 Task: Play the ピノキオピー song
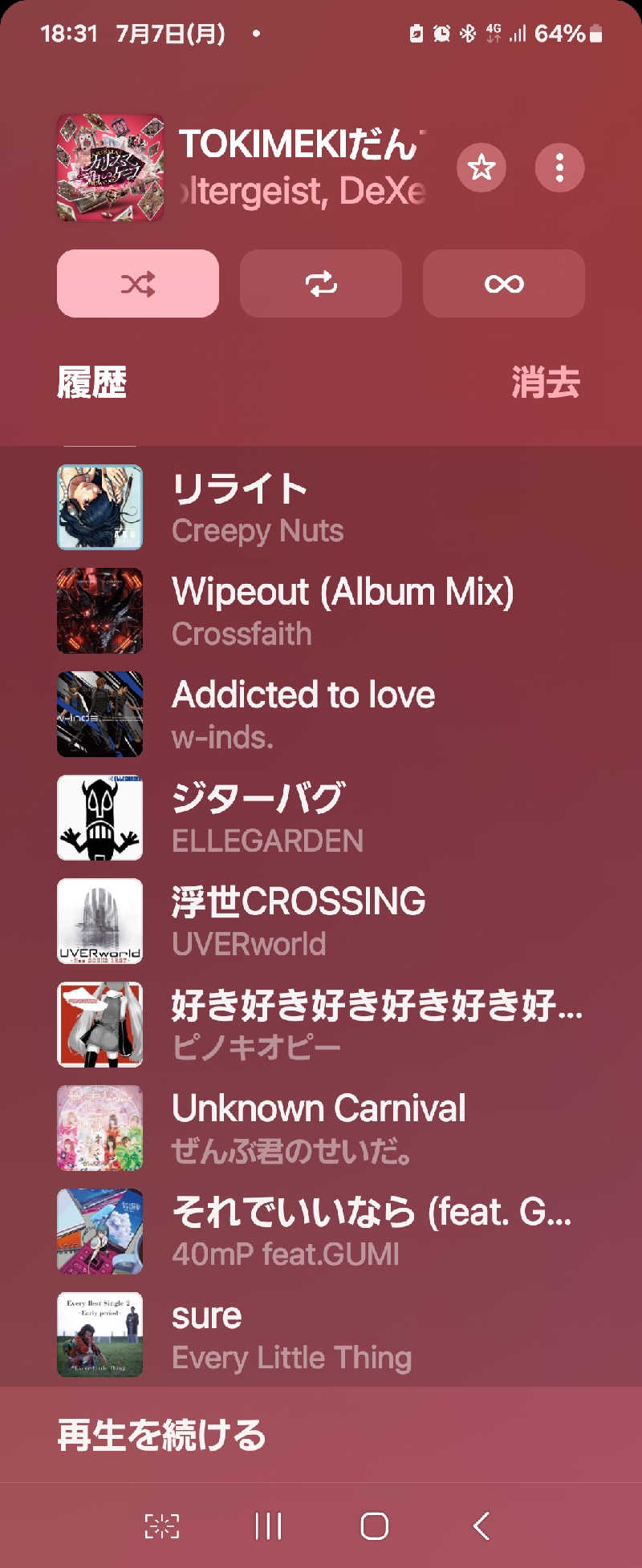(321, 1025)
